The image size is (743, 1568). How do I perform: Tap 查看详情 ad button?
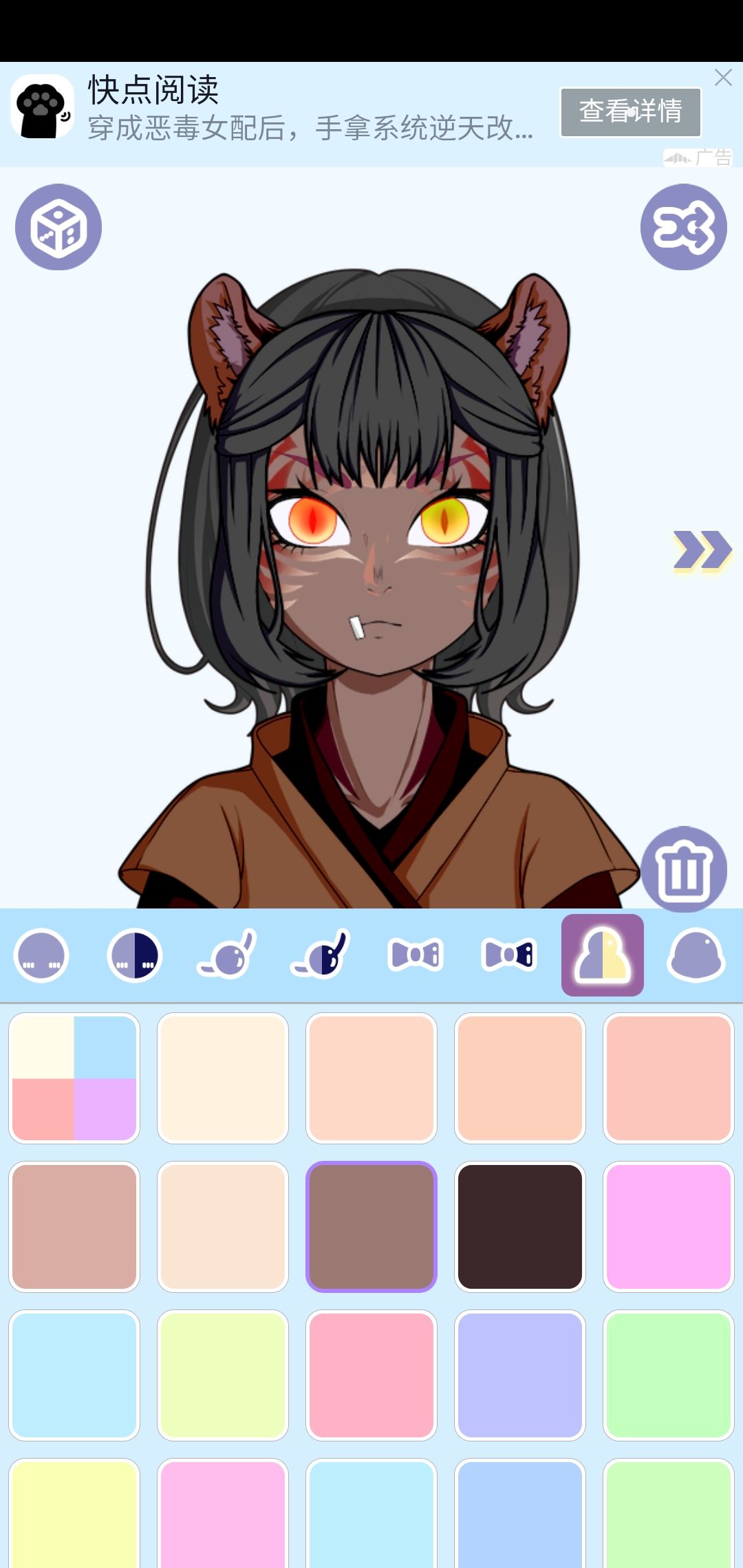[x=631, y=112]
